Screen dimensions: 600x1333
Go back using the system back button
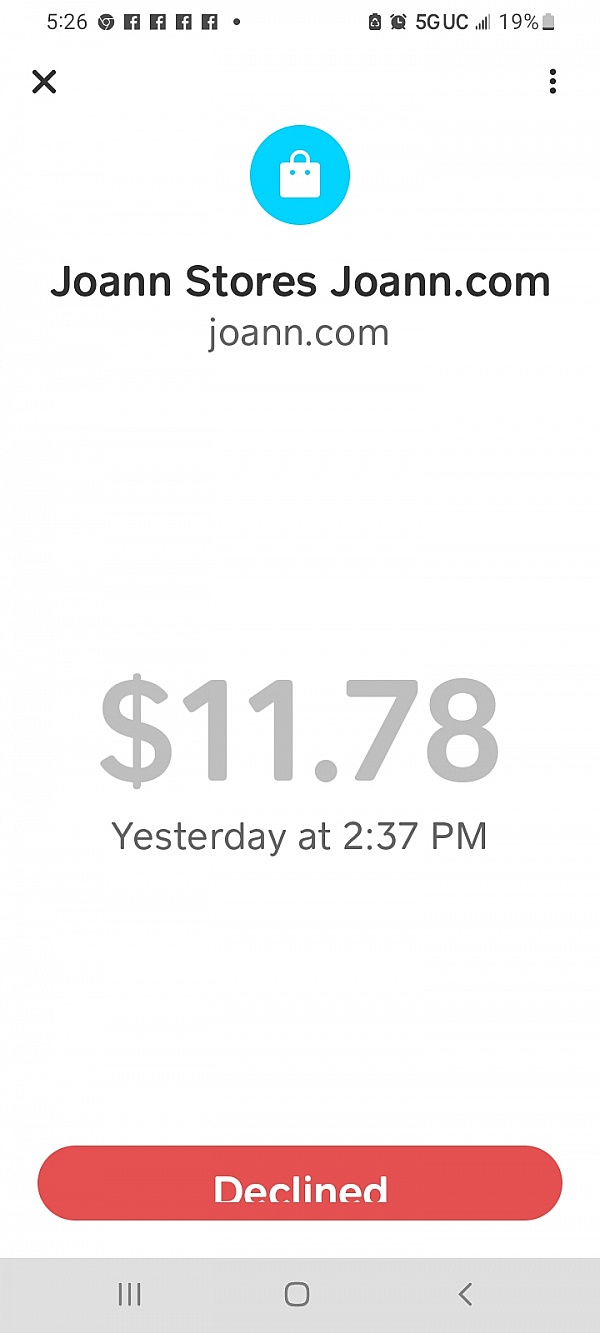click(465, 1294)
